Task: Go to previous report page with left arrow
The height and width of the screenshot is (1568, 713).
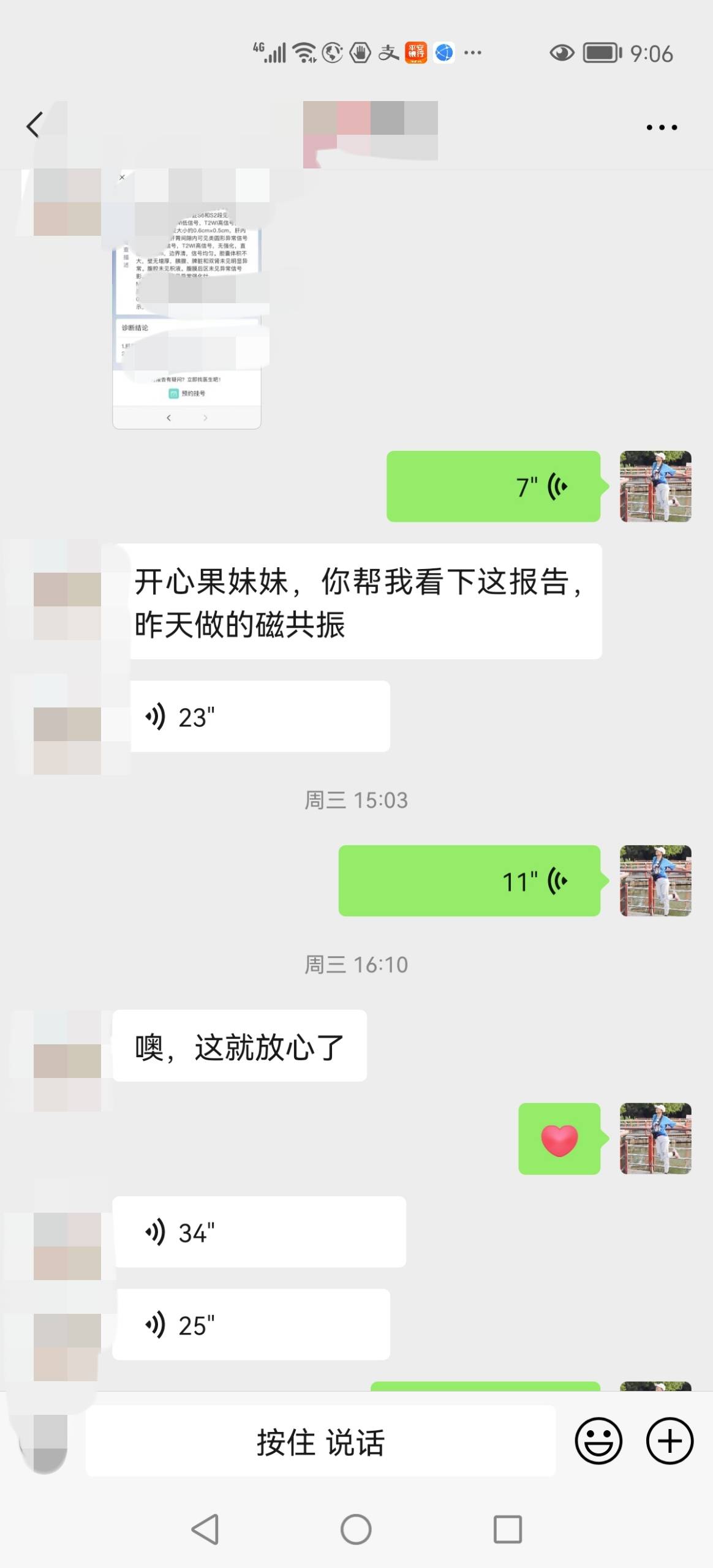Action: tap(169, 417)
